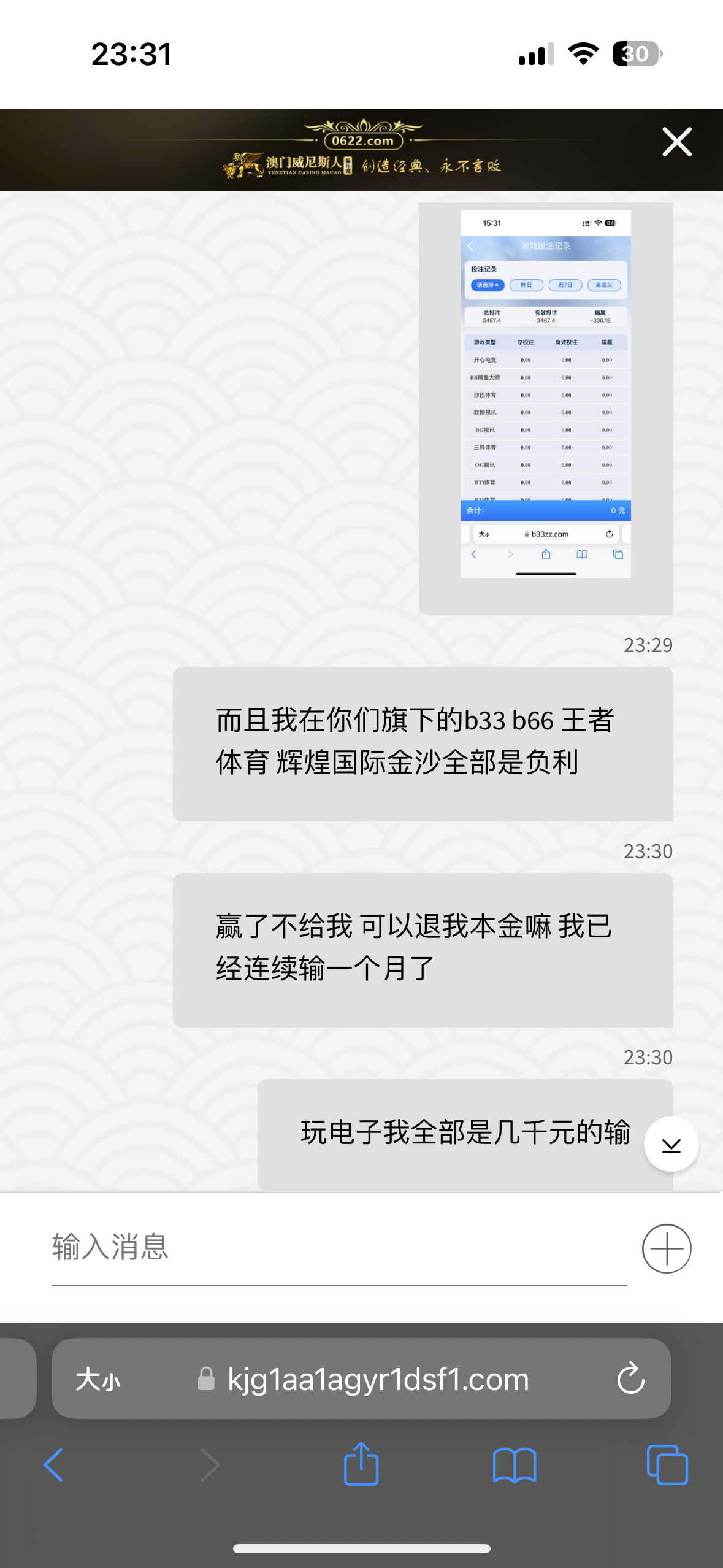The image size is (723, 1568).
Task: Open the plus attachment button
Action: point(666,1249)
